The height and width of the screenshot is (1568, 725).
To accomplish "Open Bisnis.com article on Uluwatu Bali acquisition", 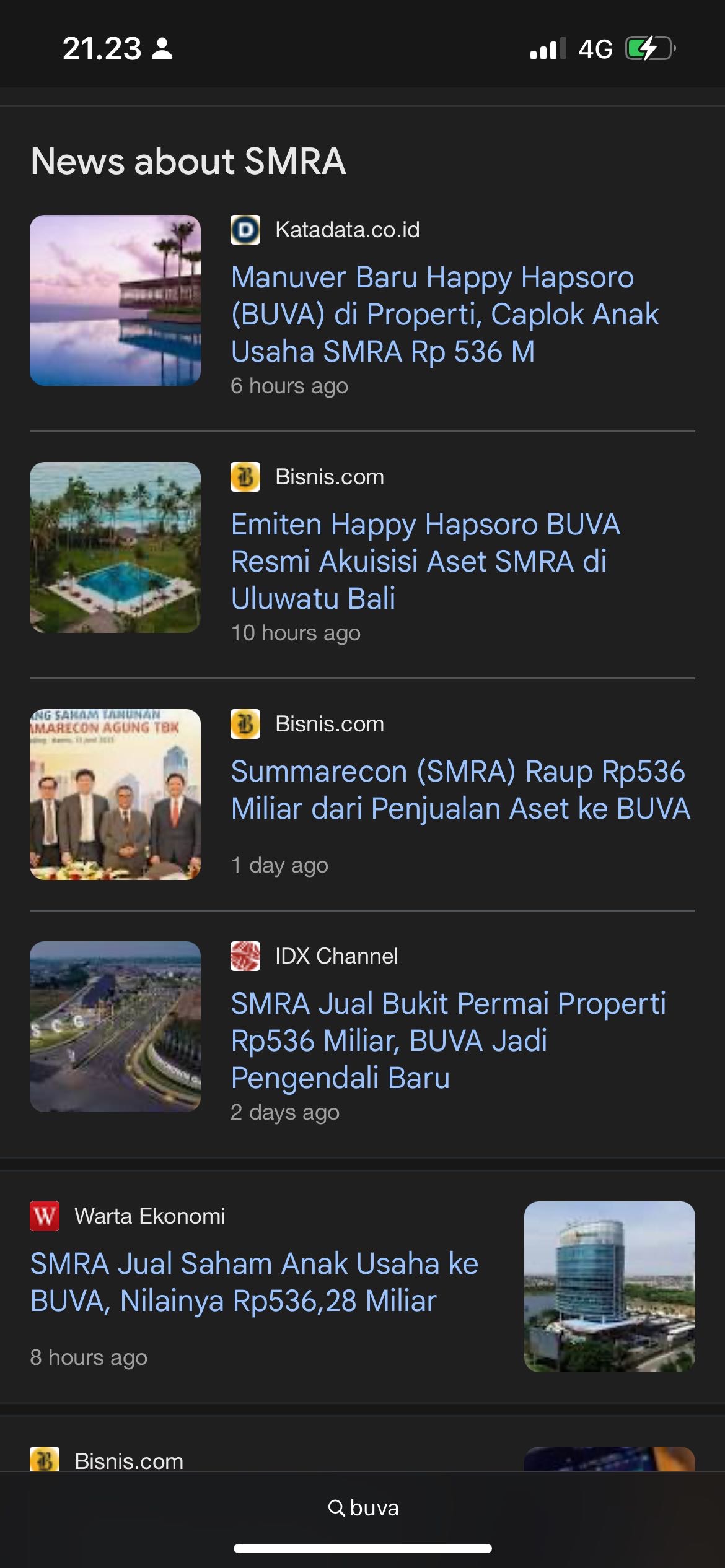I will pyautogui.click(x=425, y=561).
